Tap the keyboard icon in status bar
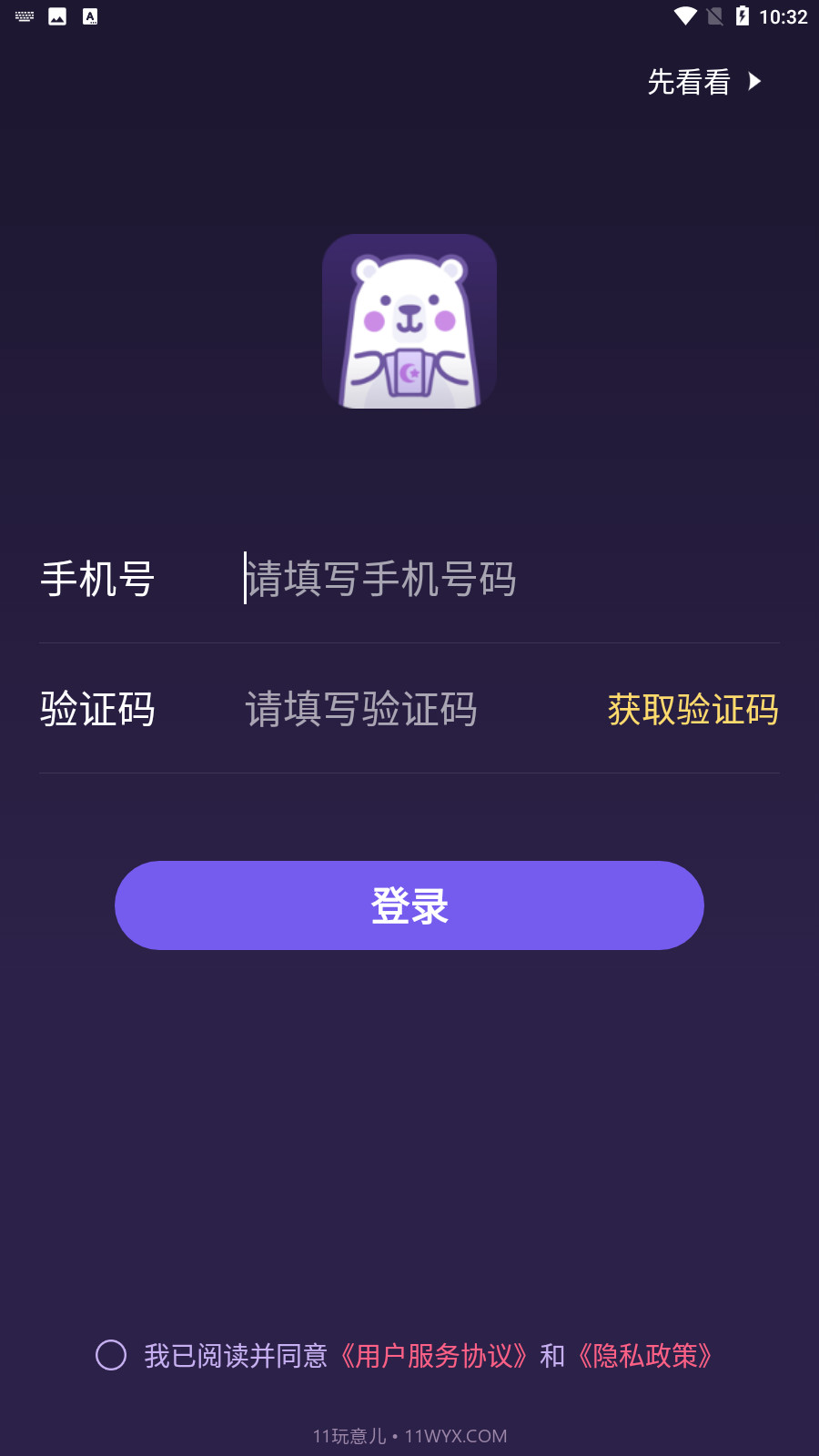 (23, 15)
